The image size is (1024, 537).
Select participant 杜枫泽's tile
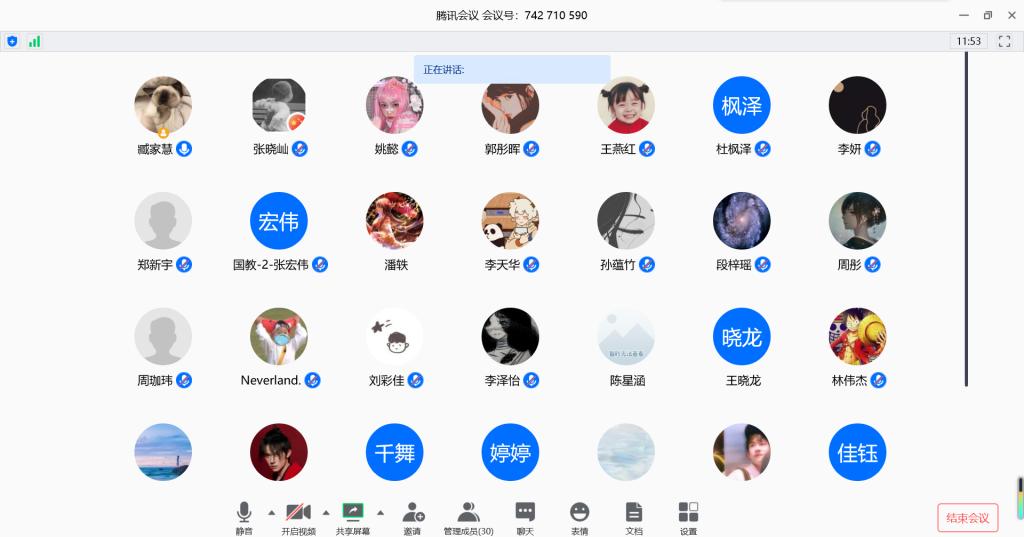click(x=741, y=106)
